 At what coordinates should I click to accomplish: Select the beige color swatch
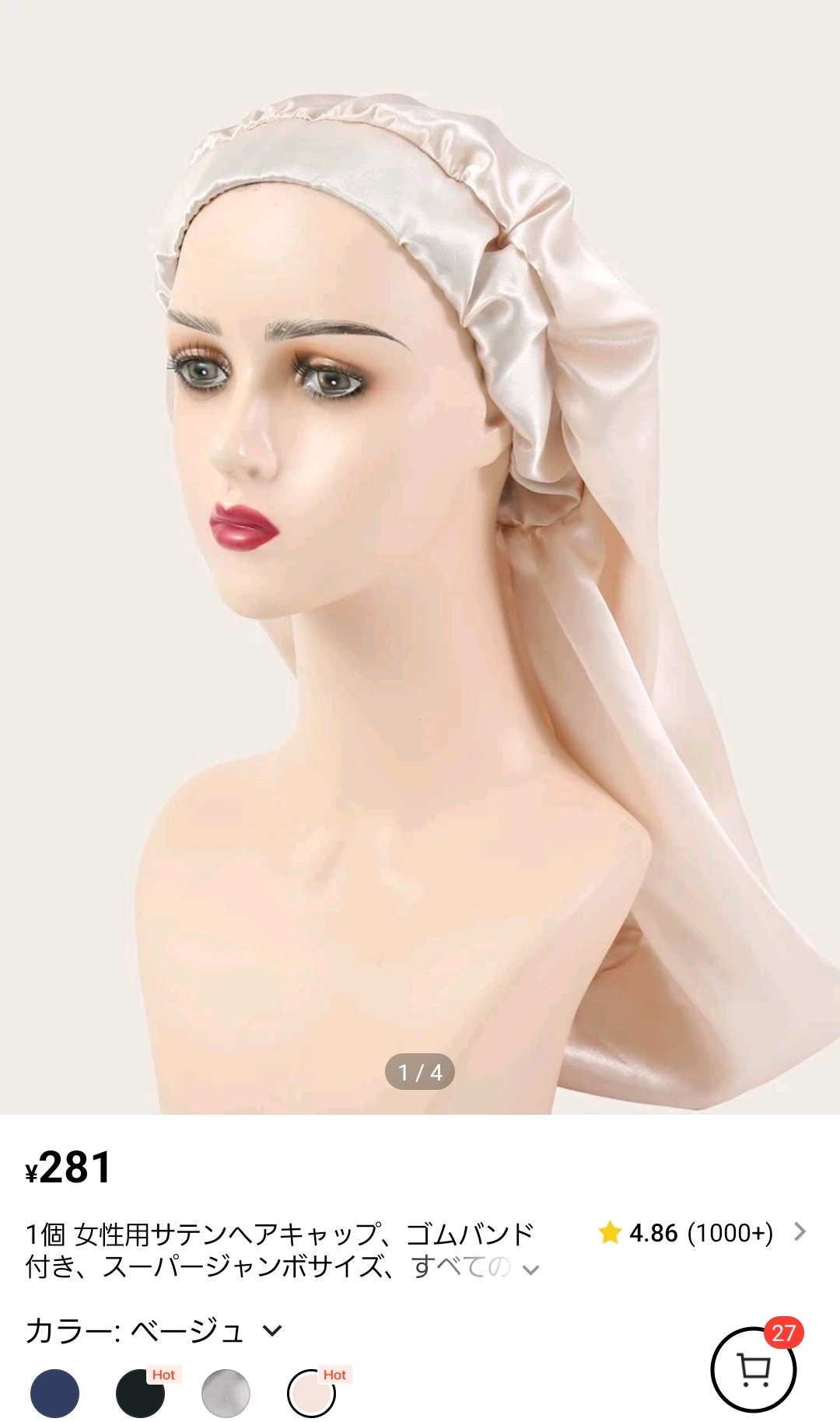[x=311, y=1393]
